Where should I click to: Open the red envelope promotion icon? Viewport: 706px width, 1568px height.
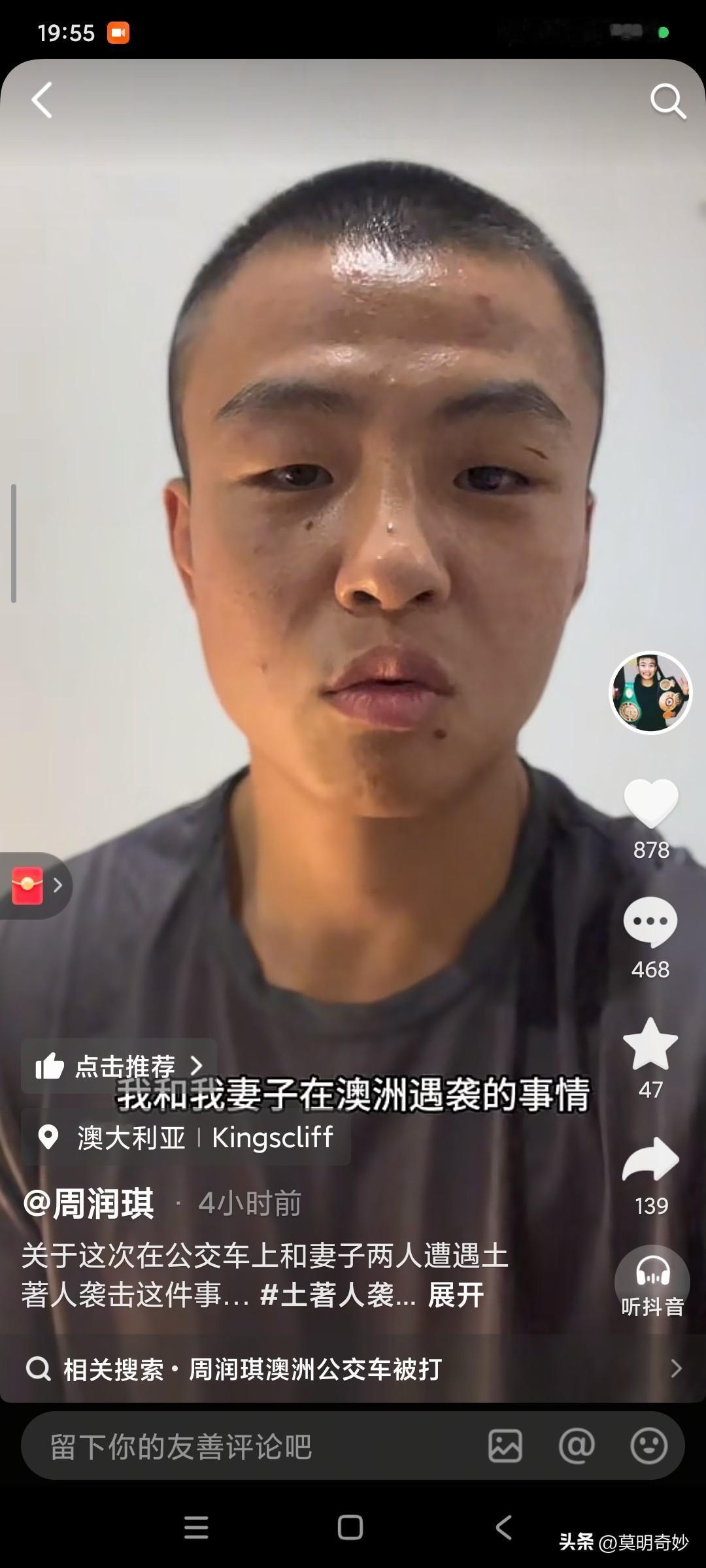[x=27, y=885]
